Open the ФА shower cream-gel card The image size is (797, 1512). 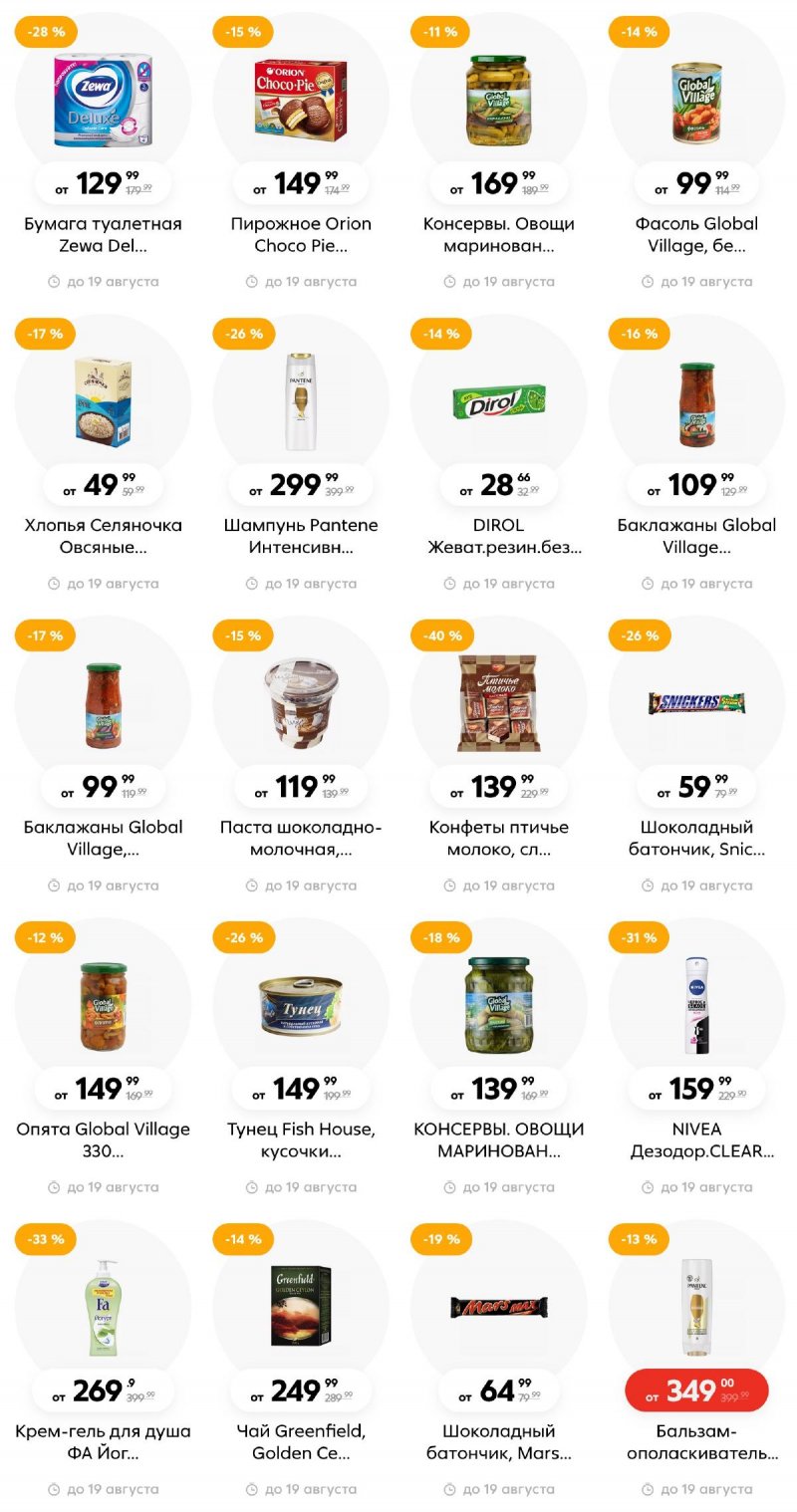(x=103, y=1307)
